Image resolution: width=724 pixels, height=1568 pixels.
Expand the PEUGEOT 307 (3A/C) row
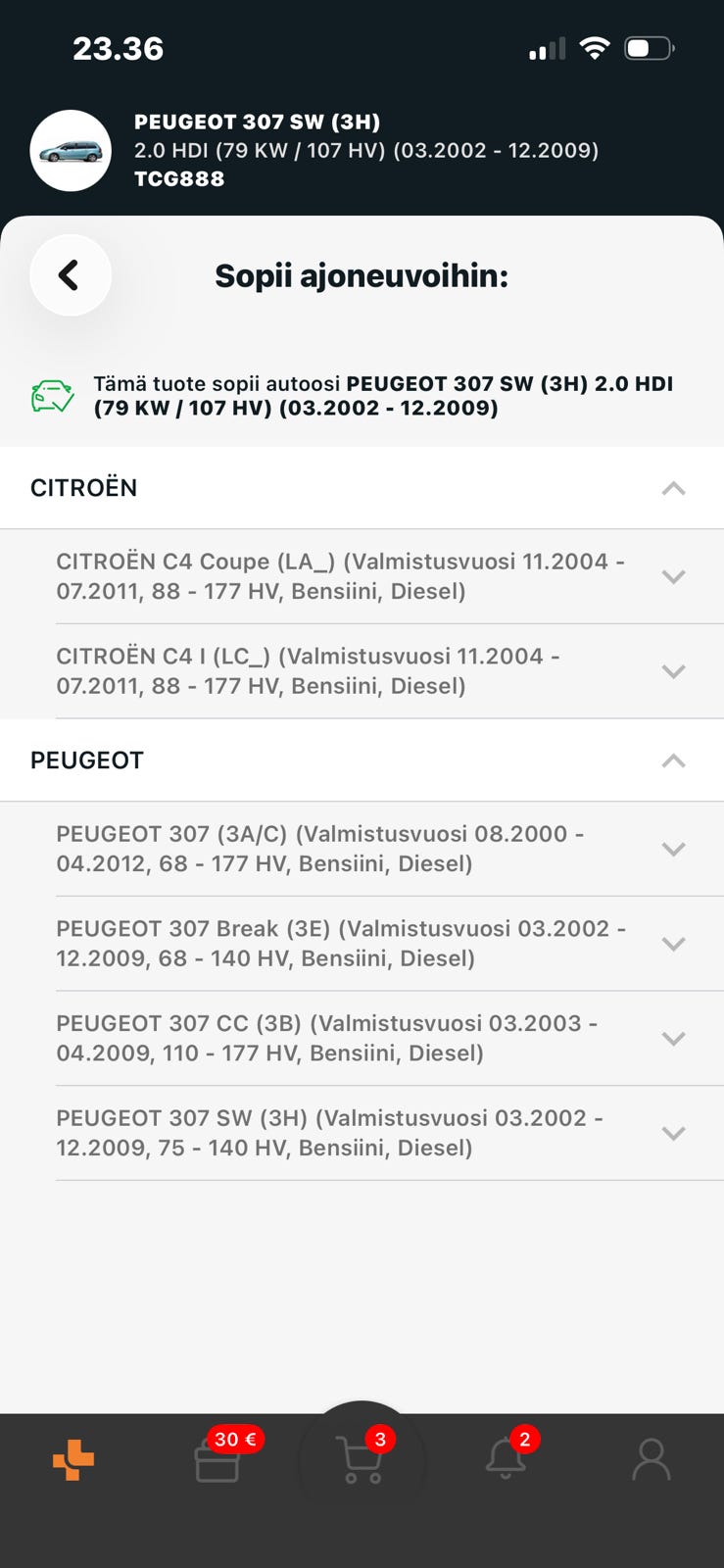pyautogui.click(x=362, y=849)
